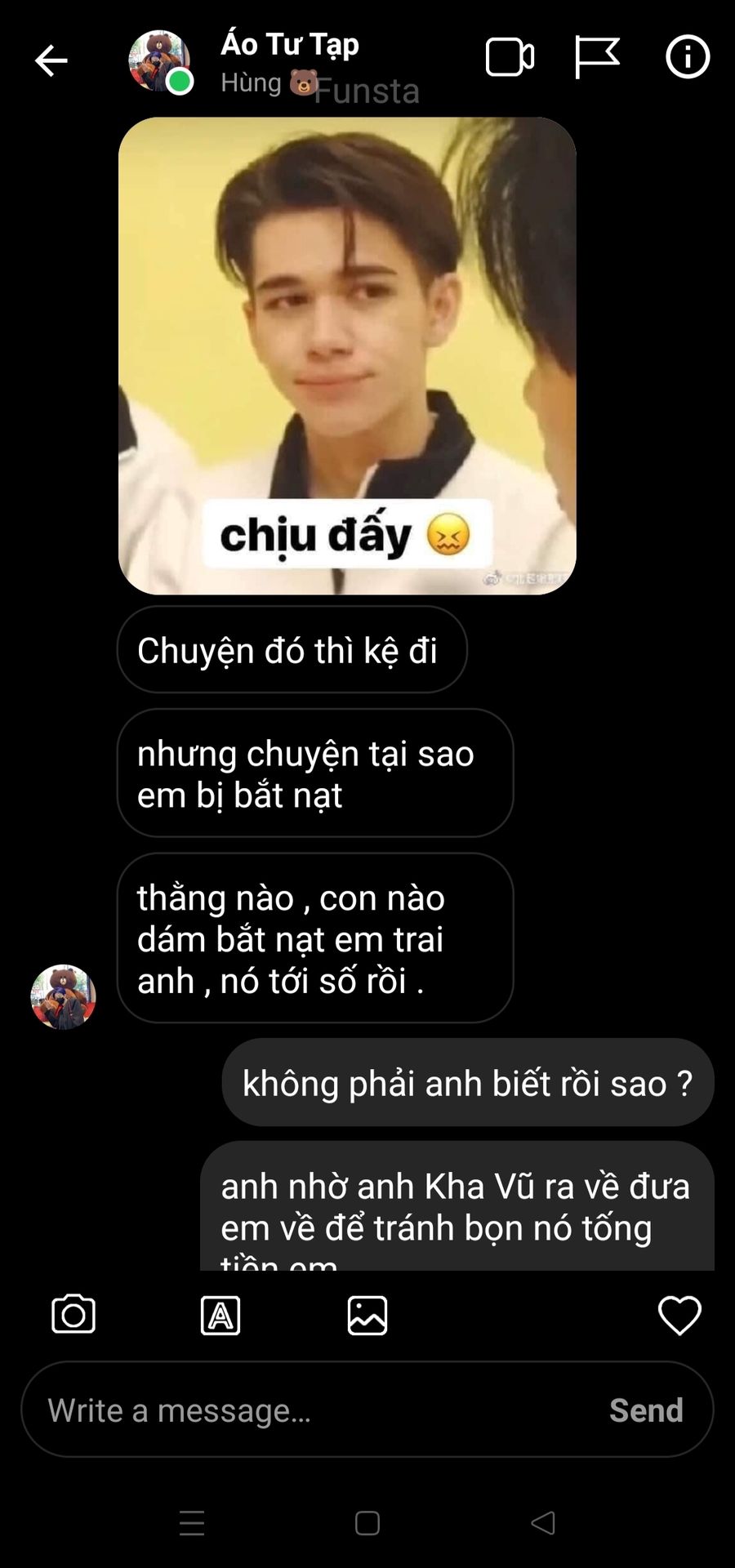
Task: Go to the system home screen
Action: pyautogui.click(x=367, y=1523)
